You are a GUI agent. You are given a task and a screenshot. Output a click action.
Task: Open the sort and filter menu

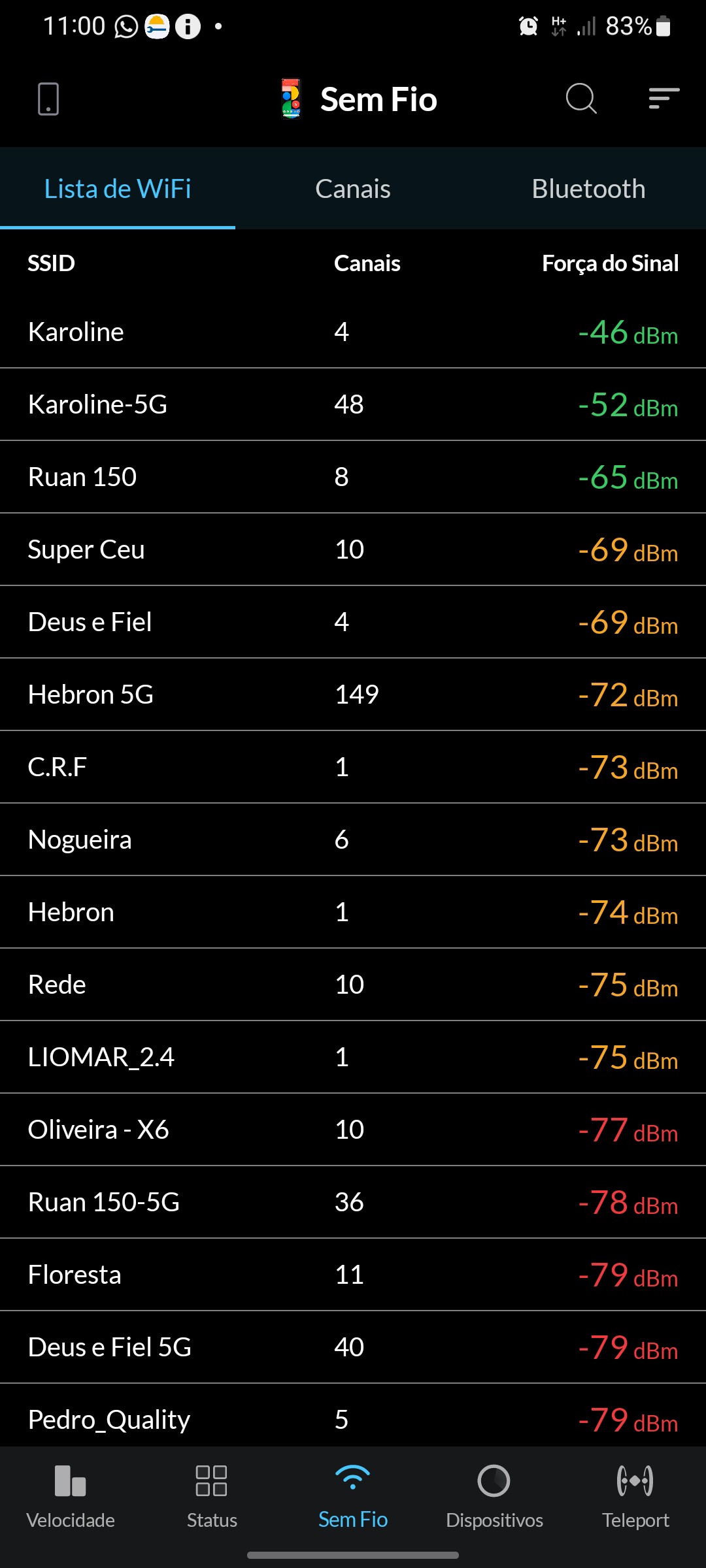[664, 99]
